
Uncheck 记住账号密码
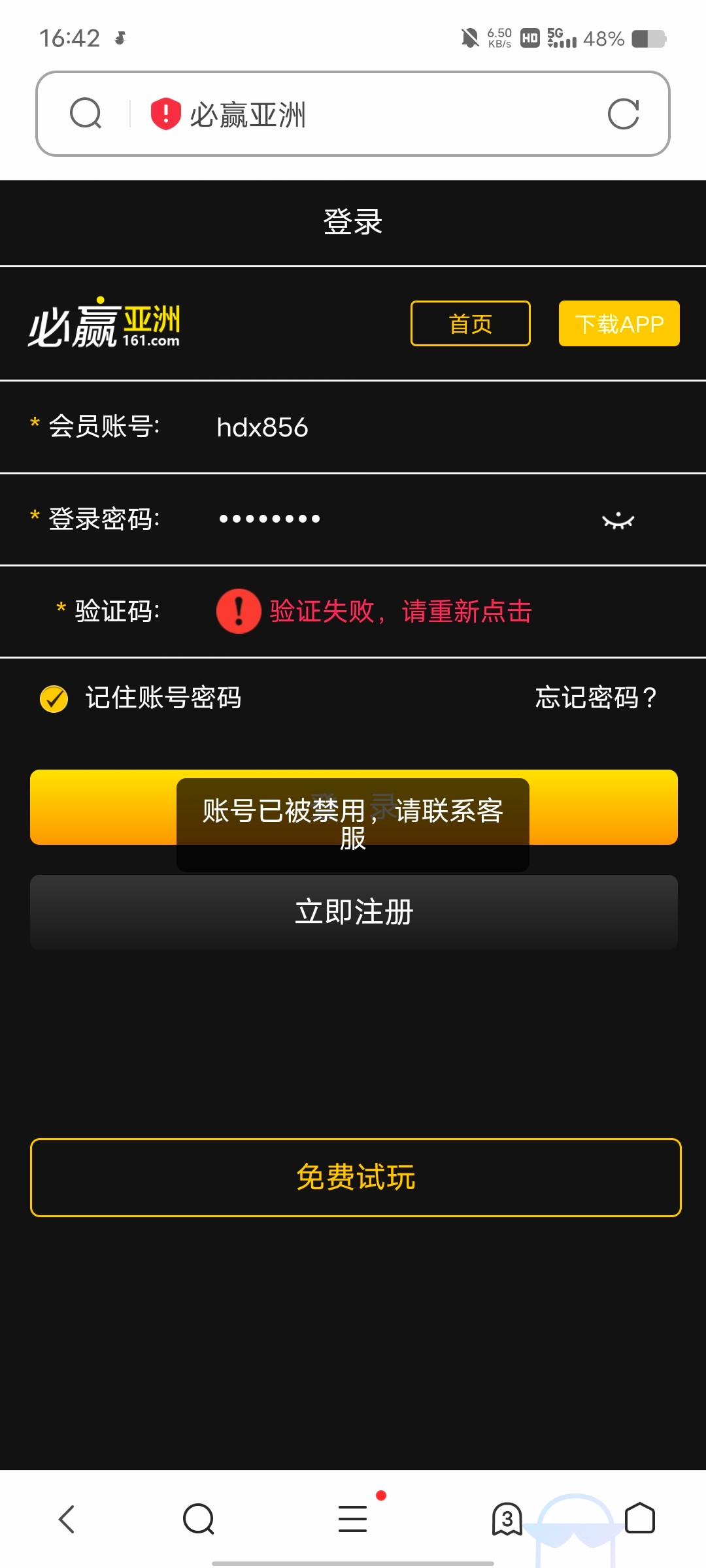click(54, 698)
